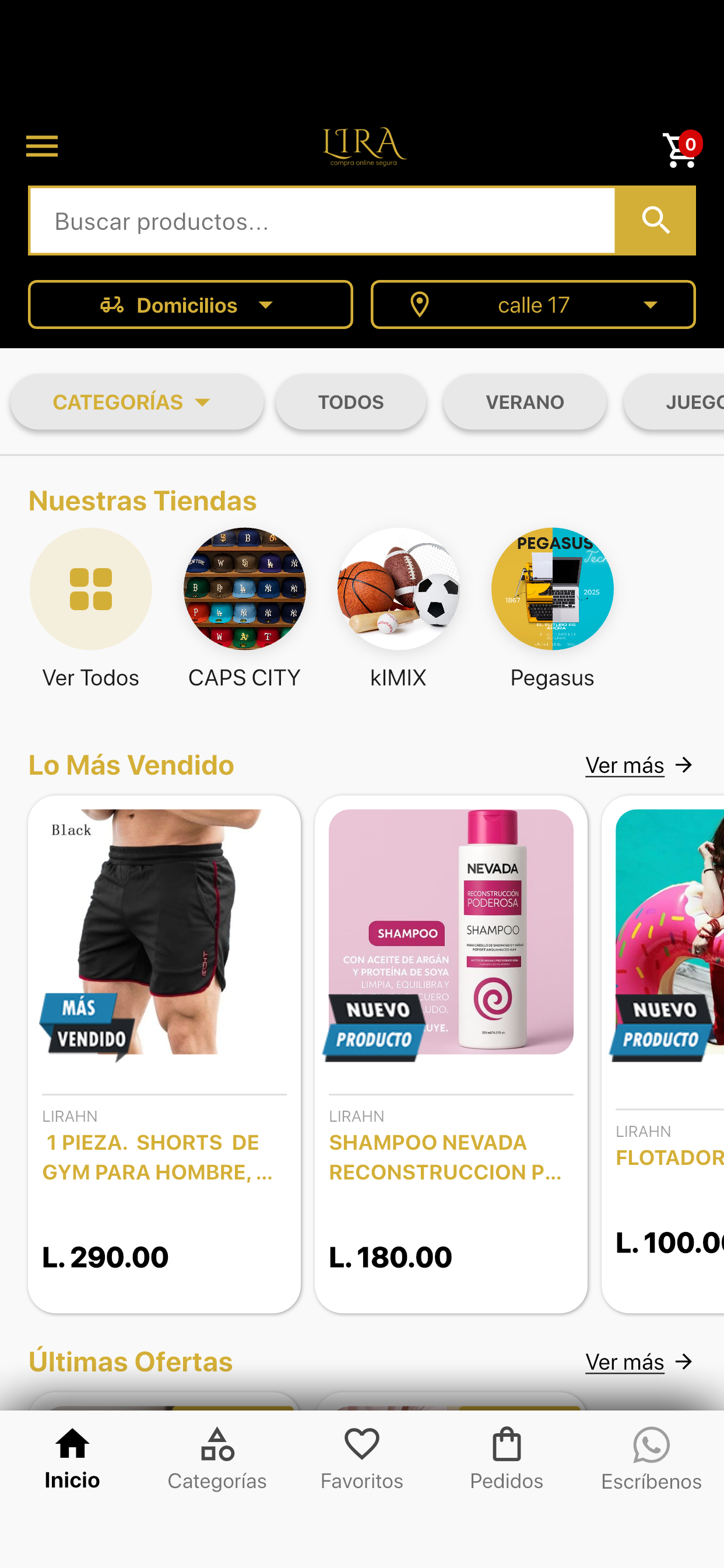Switch to the VERANO category tab
The image size is (724, 1568).
[x=525, y=402]
